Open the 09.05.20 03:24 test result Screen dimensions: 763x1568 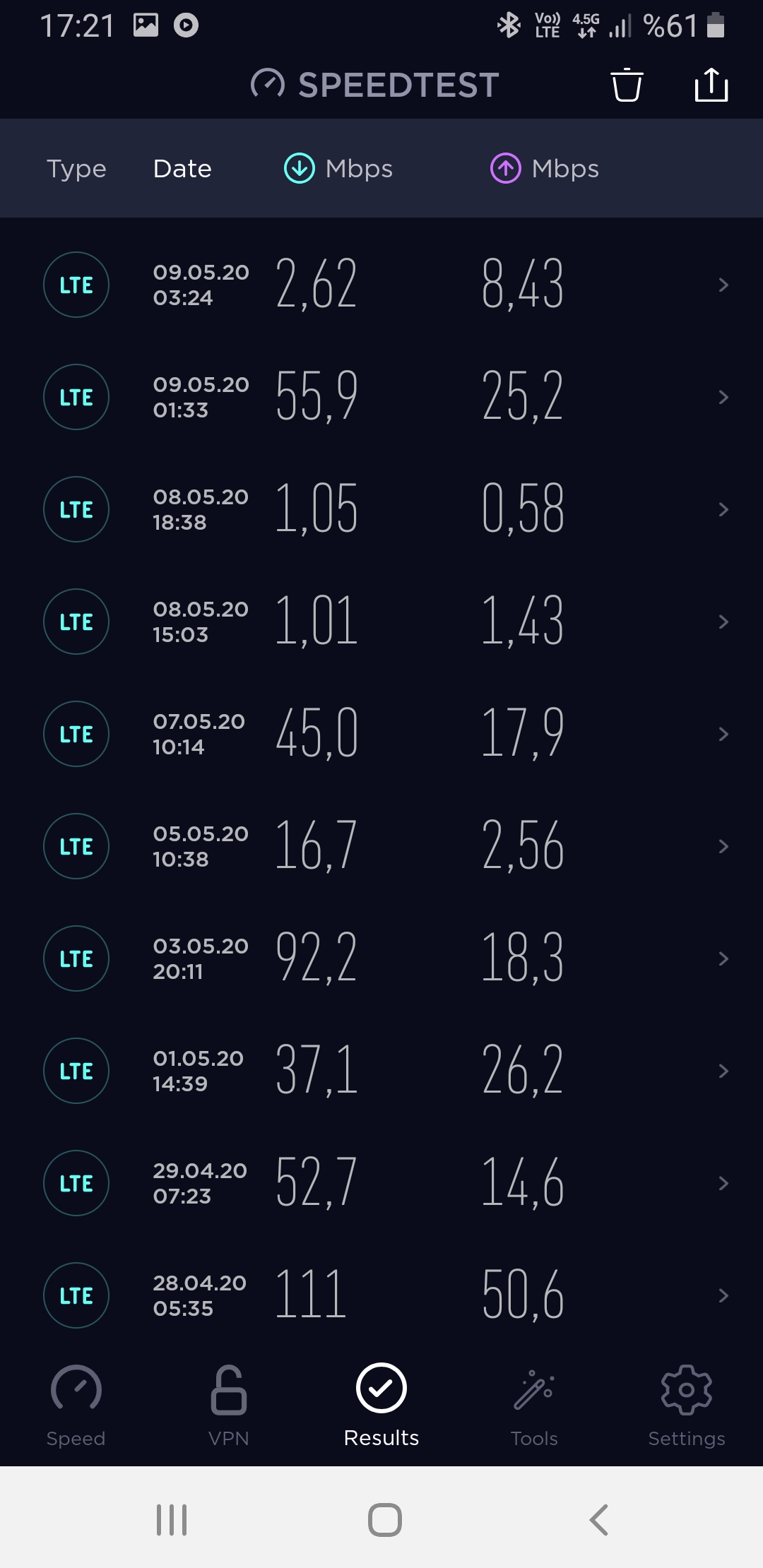click(x=381, y=285)
